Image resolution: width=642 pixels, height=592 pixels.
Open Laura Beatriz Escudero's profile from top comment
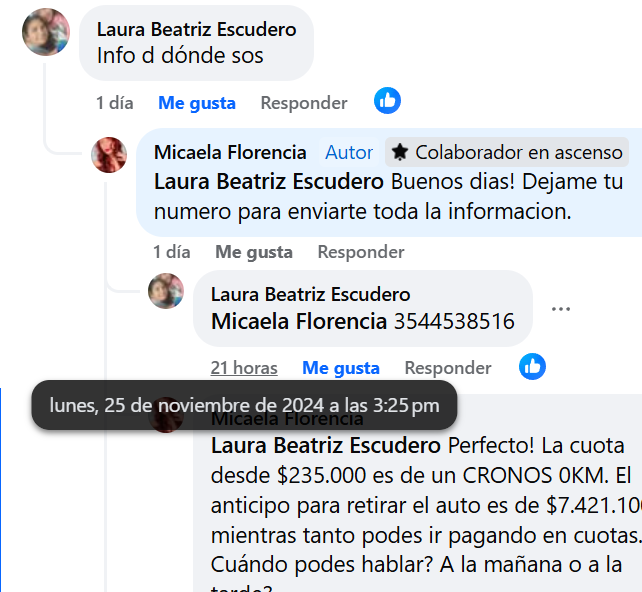click(196, 29)
